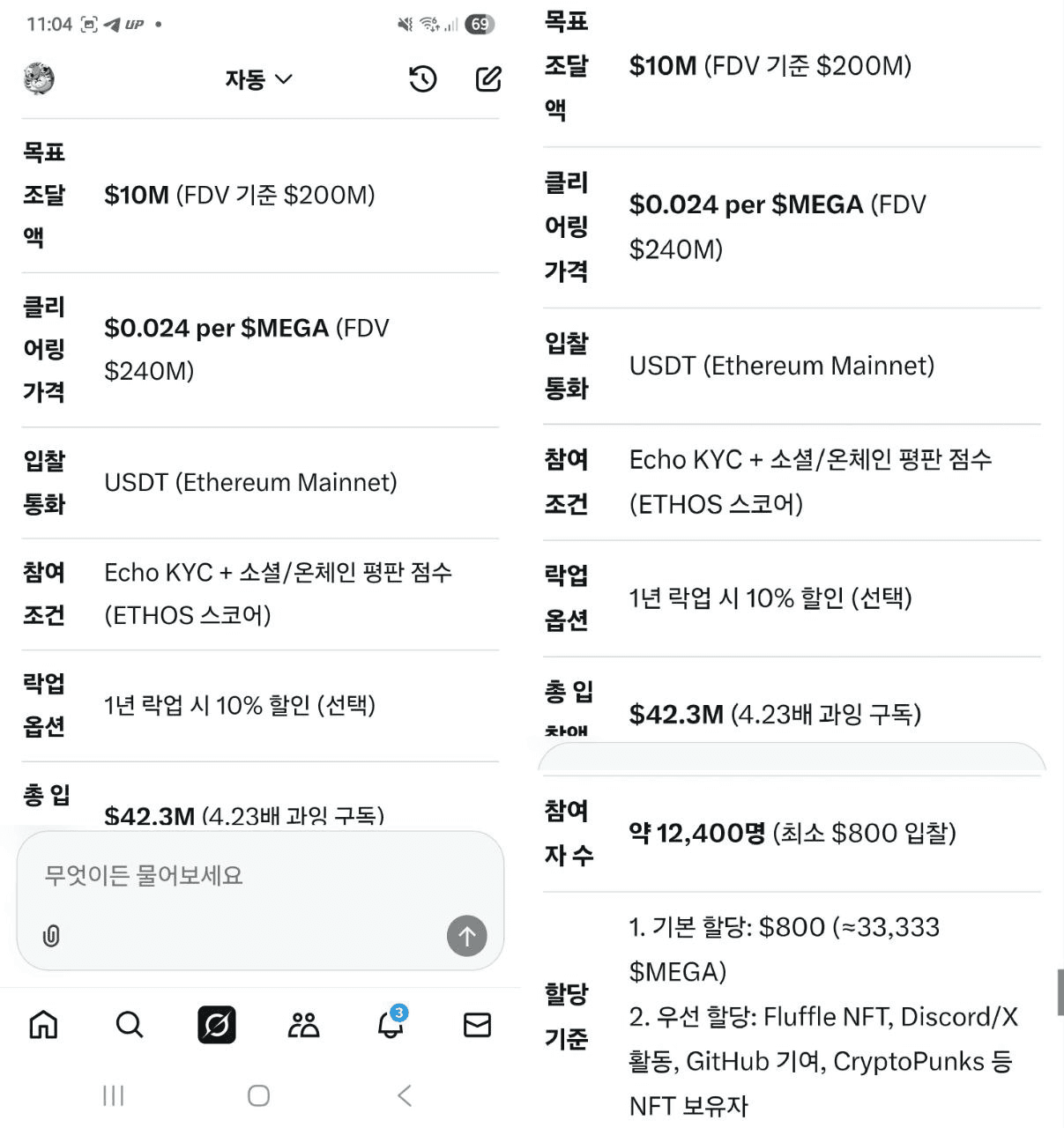Tap the system back button

click(405, 1095)
